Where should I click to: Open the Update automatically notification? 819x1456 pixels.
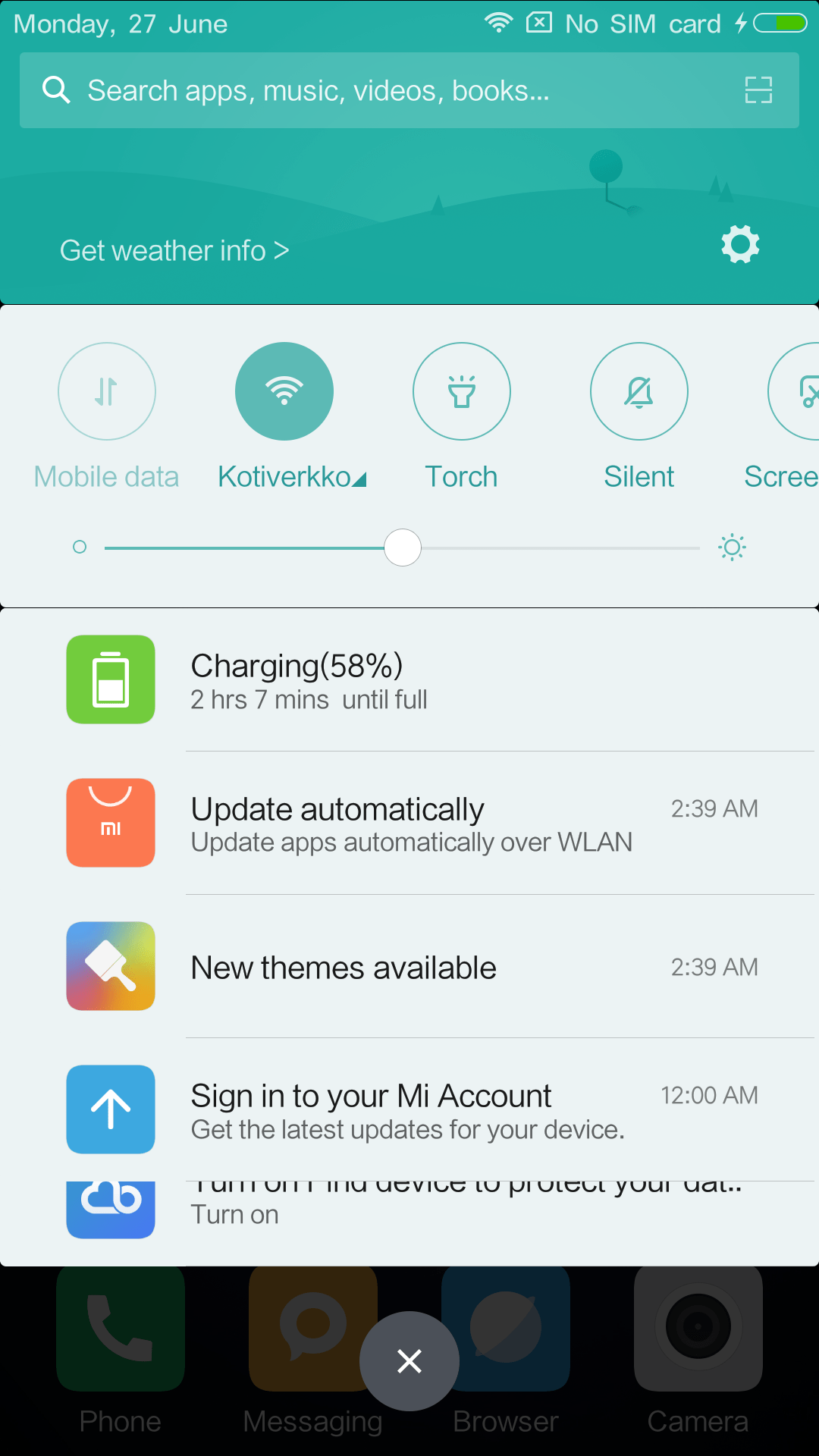(x=409, y=824)
